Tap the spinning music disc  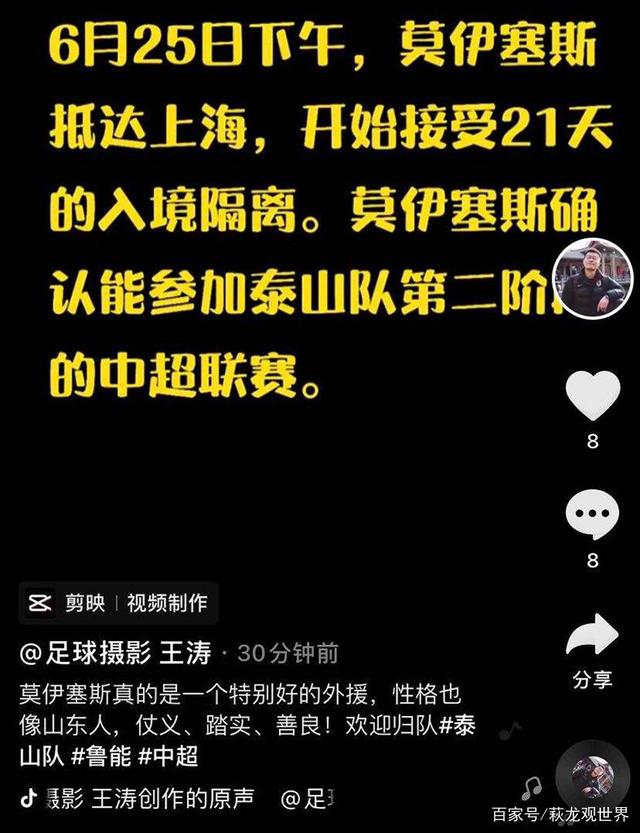pyautogui.click(x=591, y=777)
